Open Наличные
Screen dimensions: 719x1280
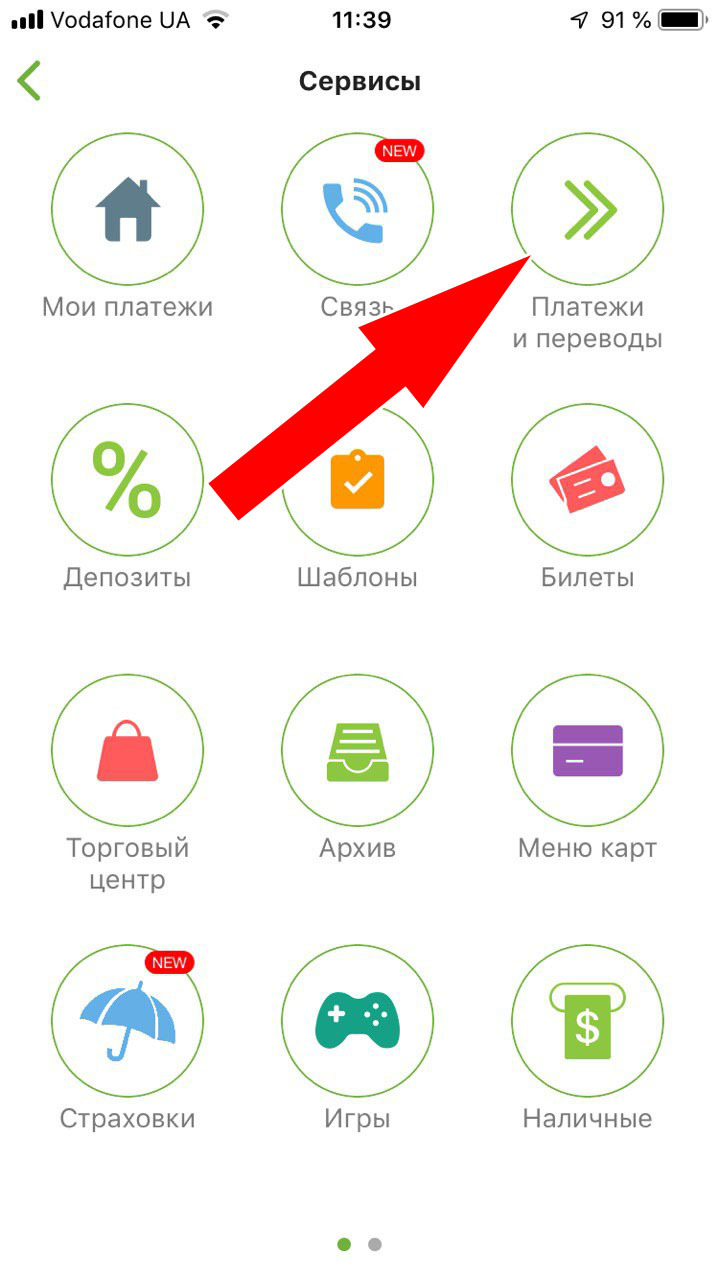click(587, 1021)
